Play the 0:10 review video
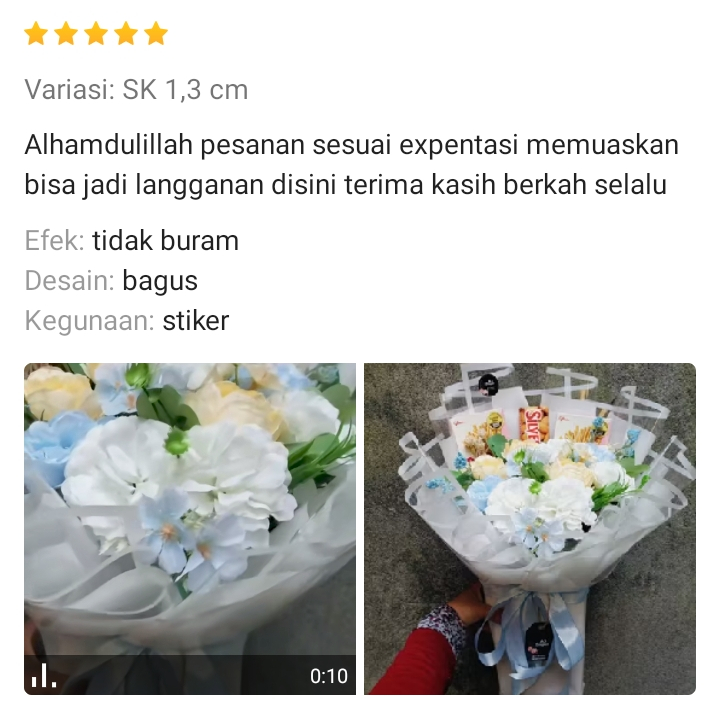Screen dimensions: 720x720 190,528
